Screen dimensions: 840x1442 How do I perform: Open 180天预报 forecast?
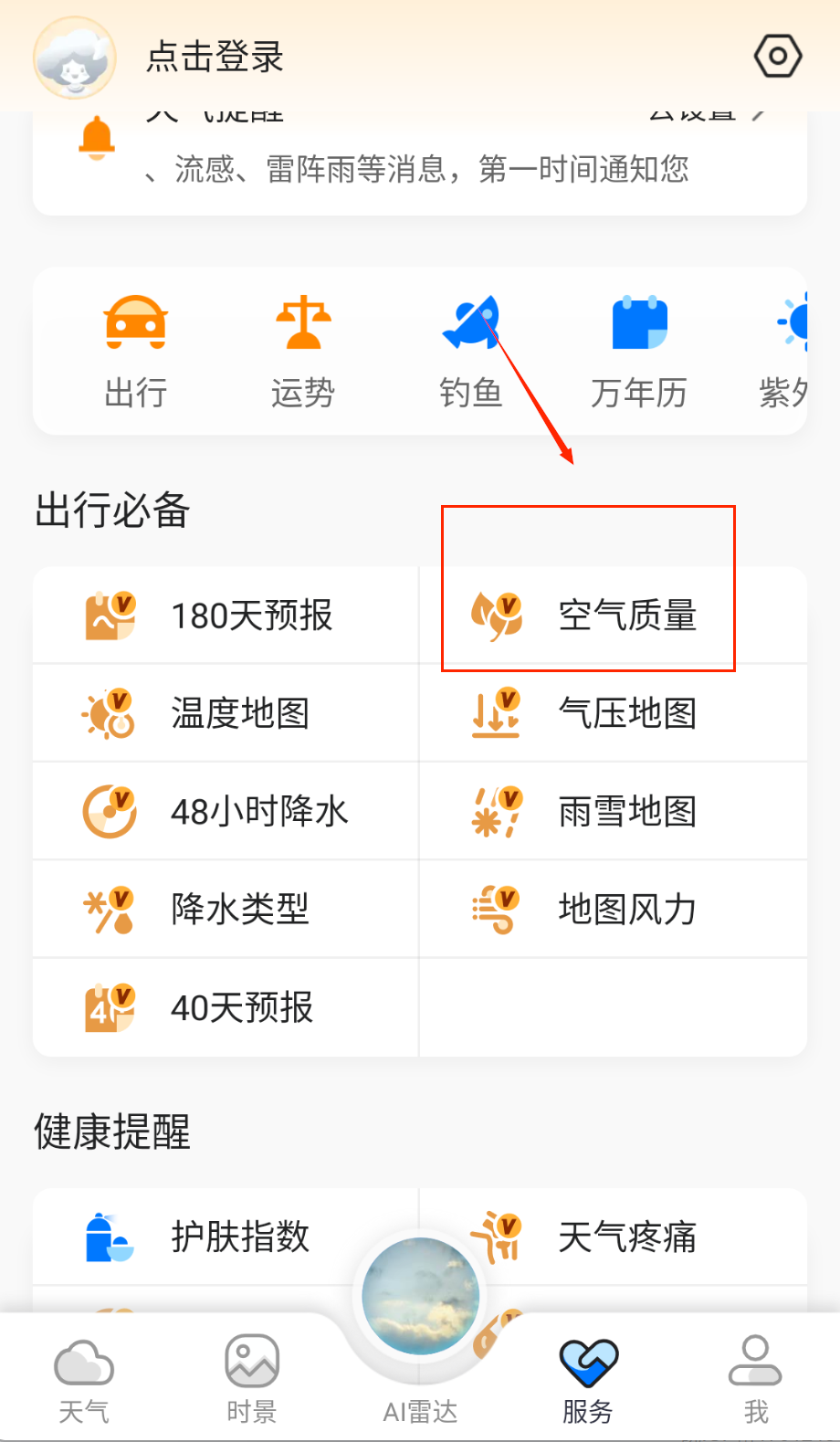click(x=226, y=616)
